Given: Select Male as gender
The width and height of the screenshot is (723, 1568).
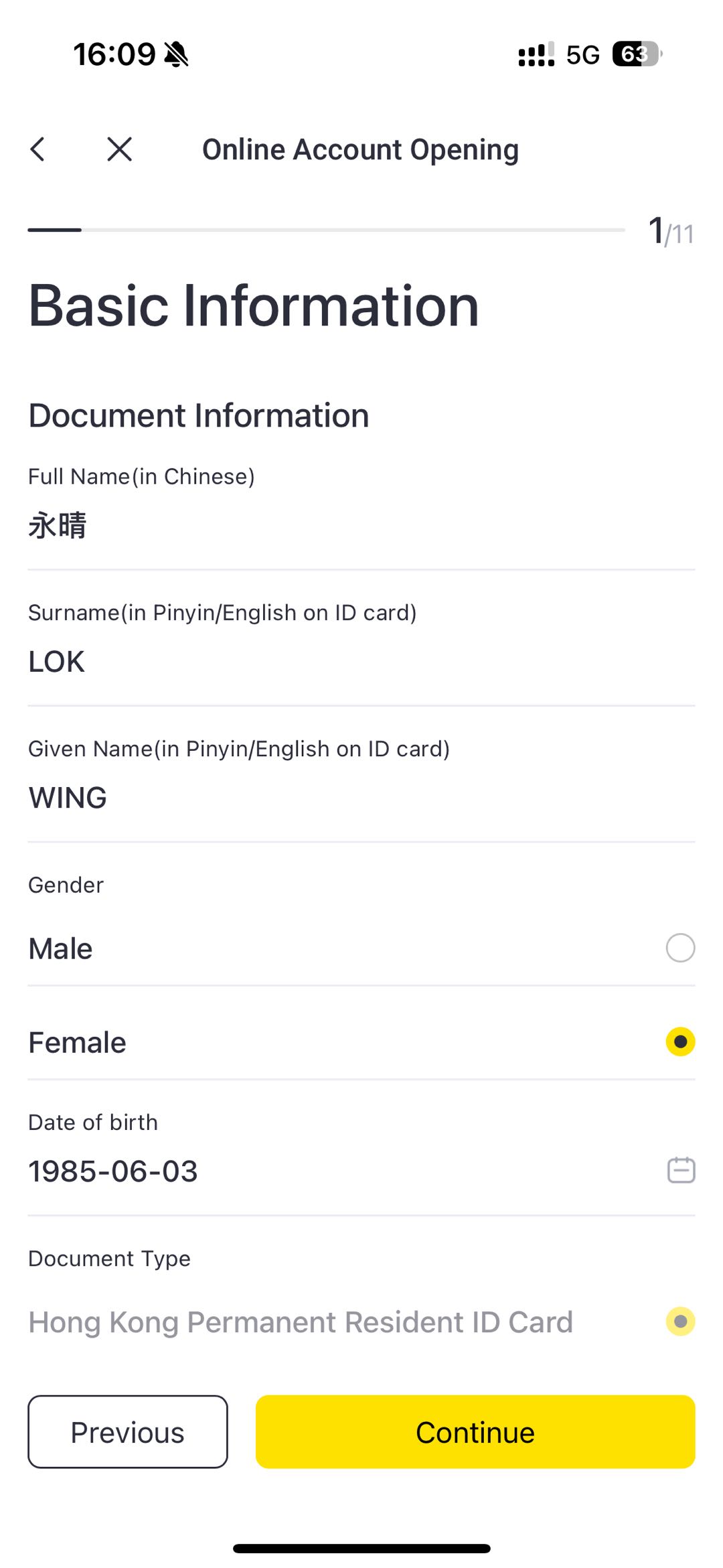Looking at the screenshot, I should (x=361, y=948).
